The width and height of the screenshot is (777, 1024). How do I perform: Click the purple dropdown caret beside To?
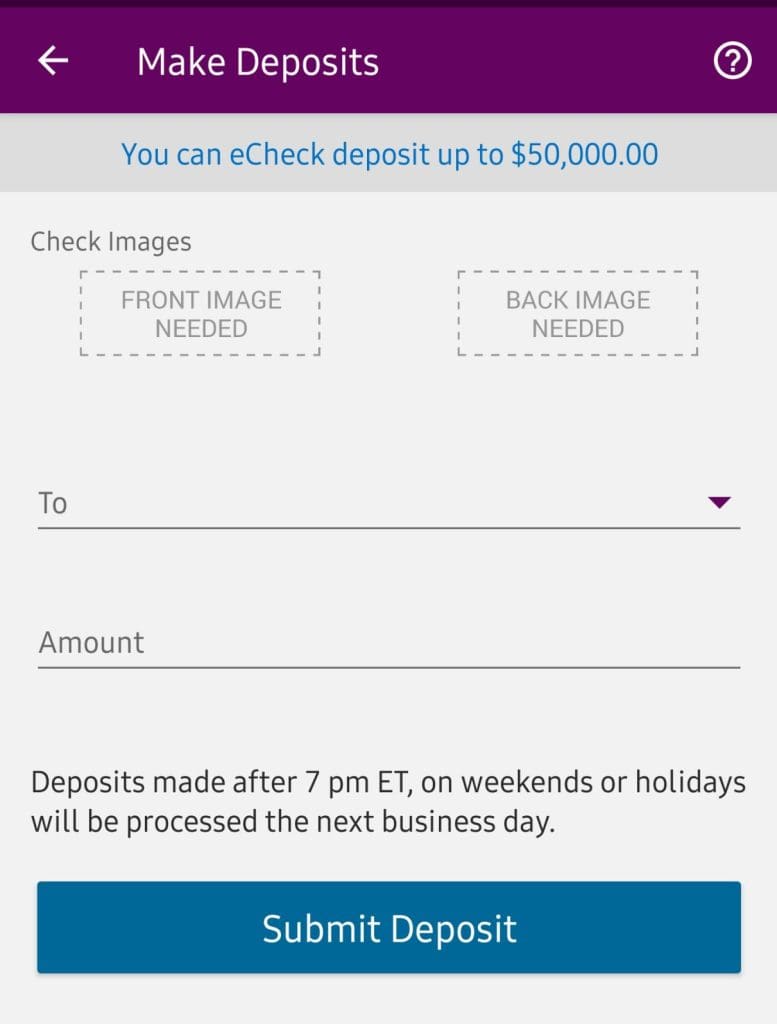coord(719,504)
